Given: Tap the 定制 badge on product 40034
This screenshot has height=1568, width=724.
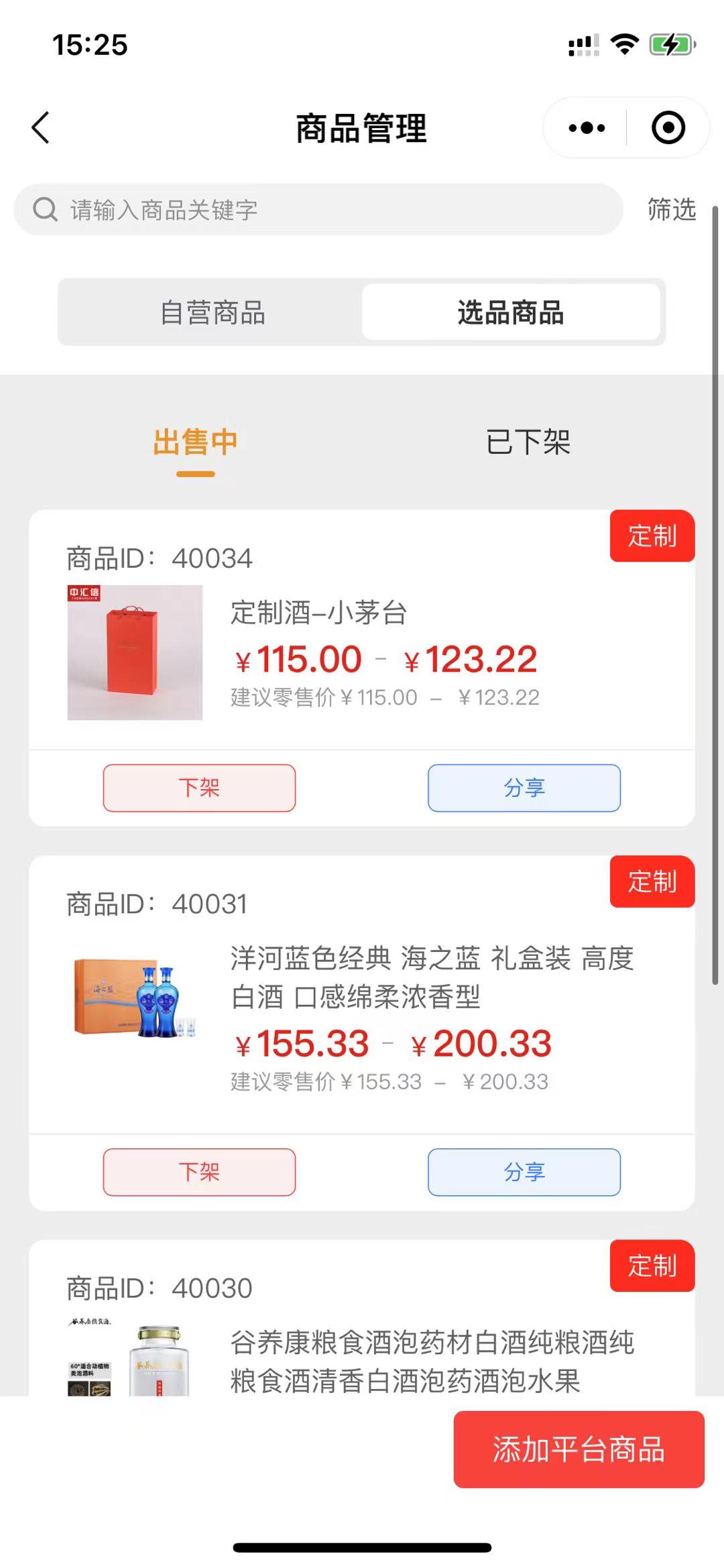Looking at the screenshot, I should (652, 536).
